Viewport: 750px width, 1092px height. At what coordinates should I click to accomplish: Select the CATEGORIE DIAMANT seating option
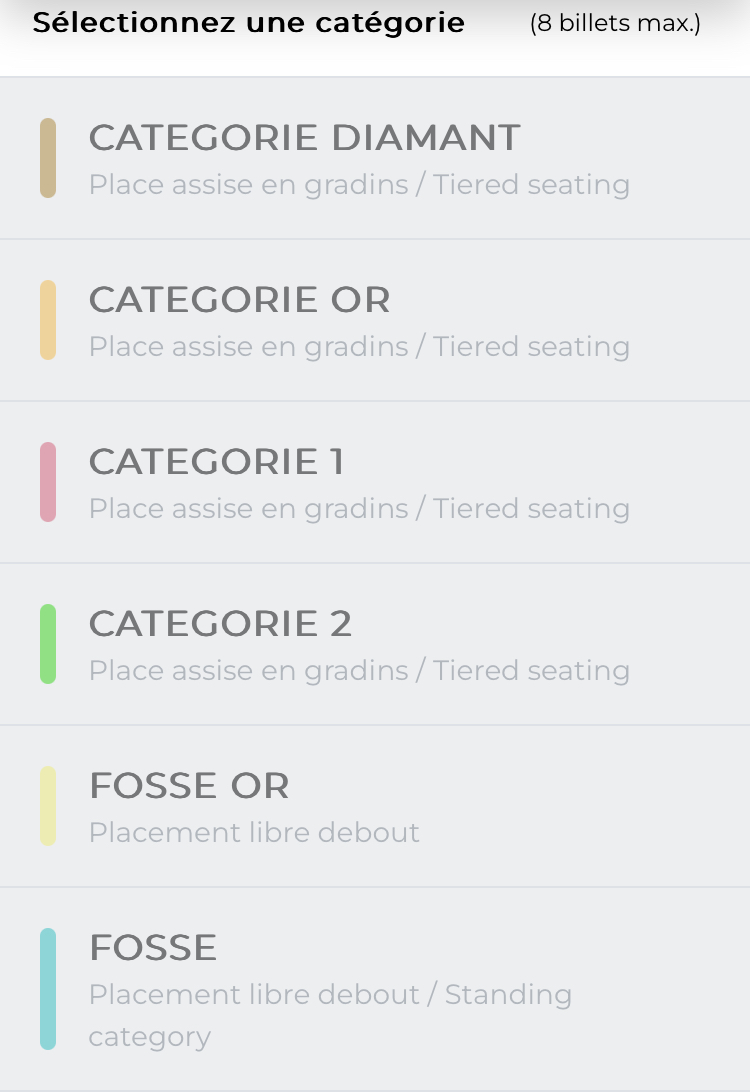374,159
